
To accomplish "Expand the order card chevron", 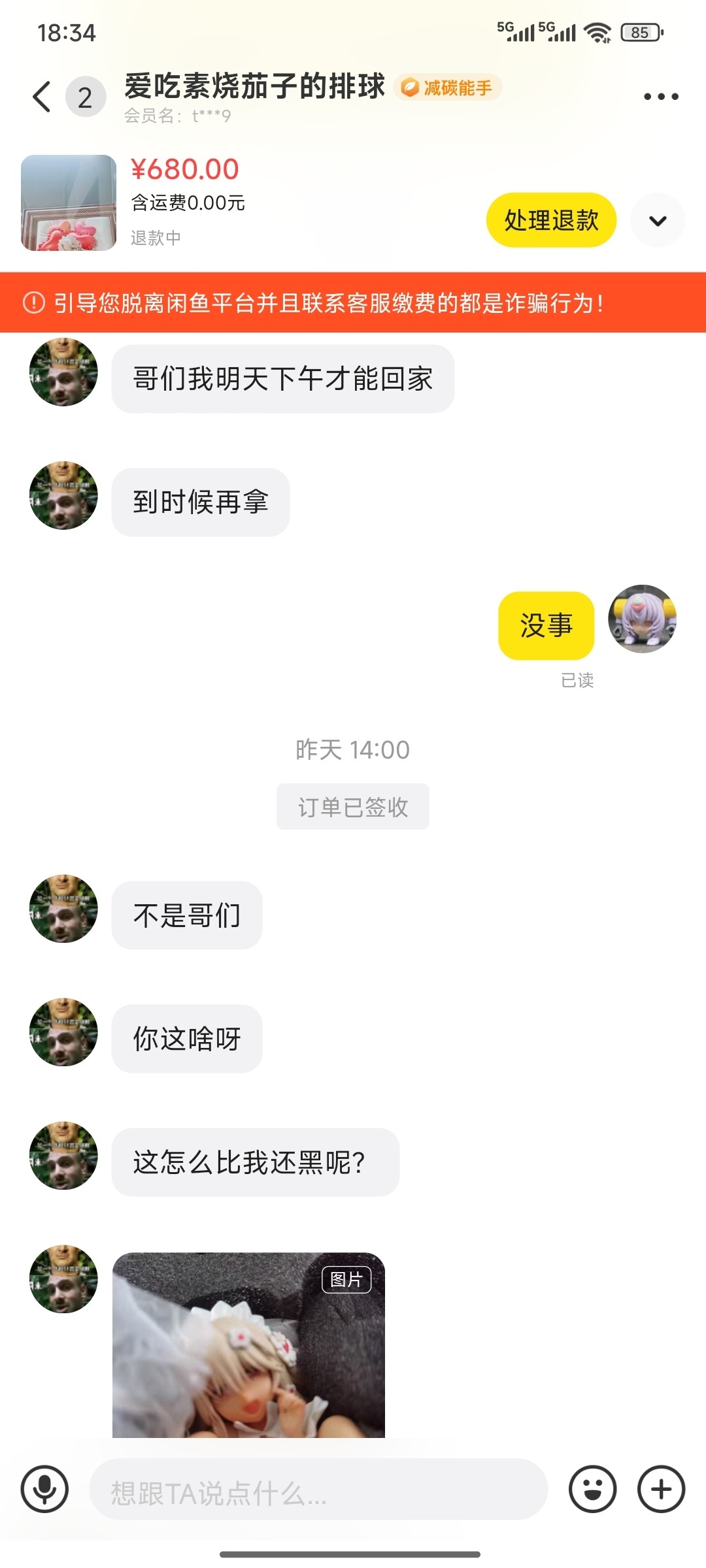I will point(658,220).
